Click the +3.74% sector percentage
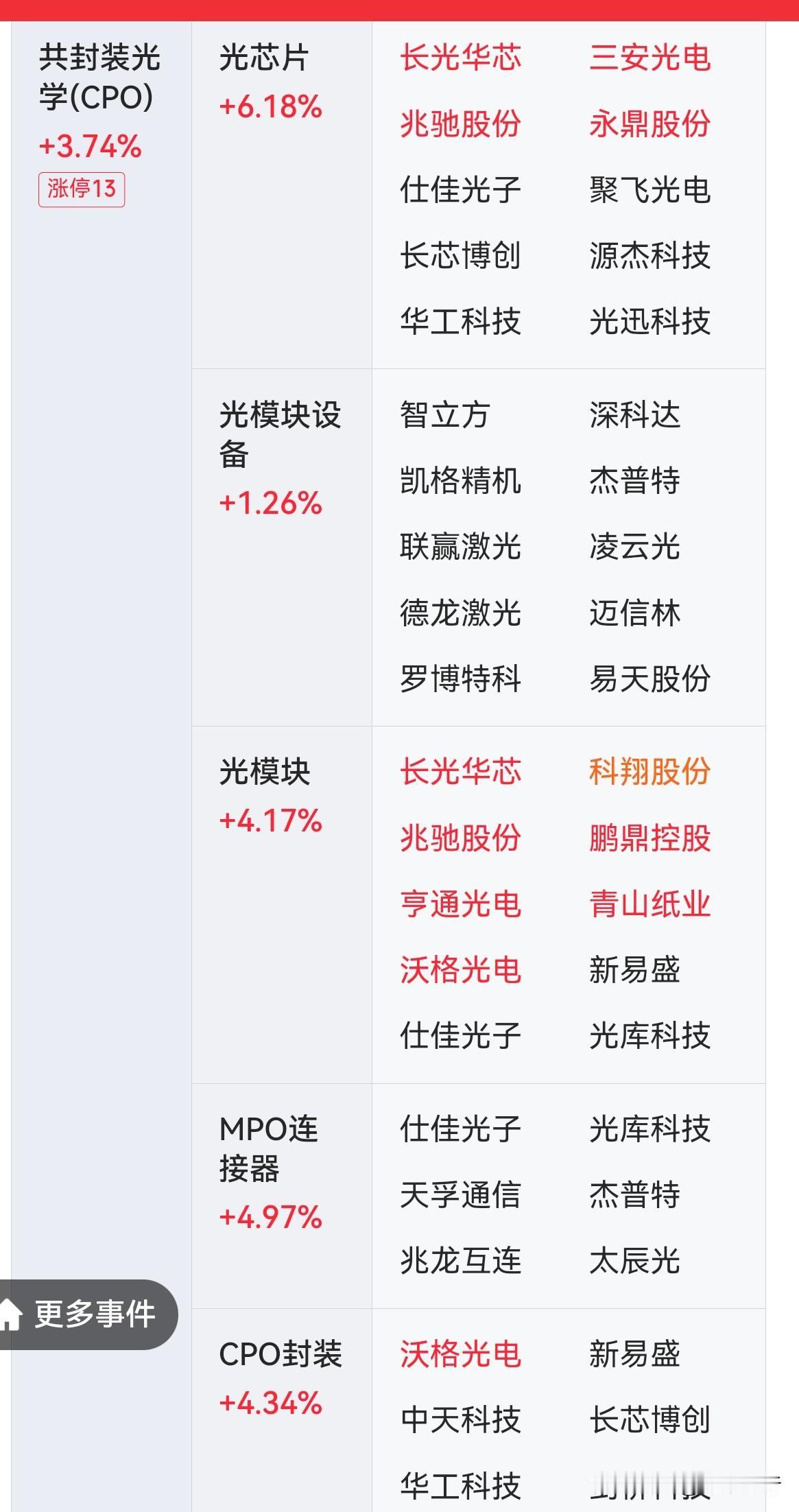 coord(90,146)
